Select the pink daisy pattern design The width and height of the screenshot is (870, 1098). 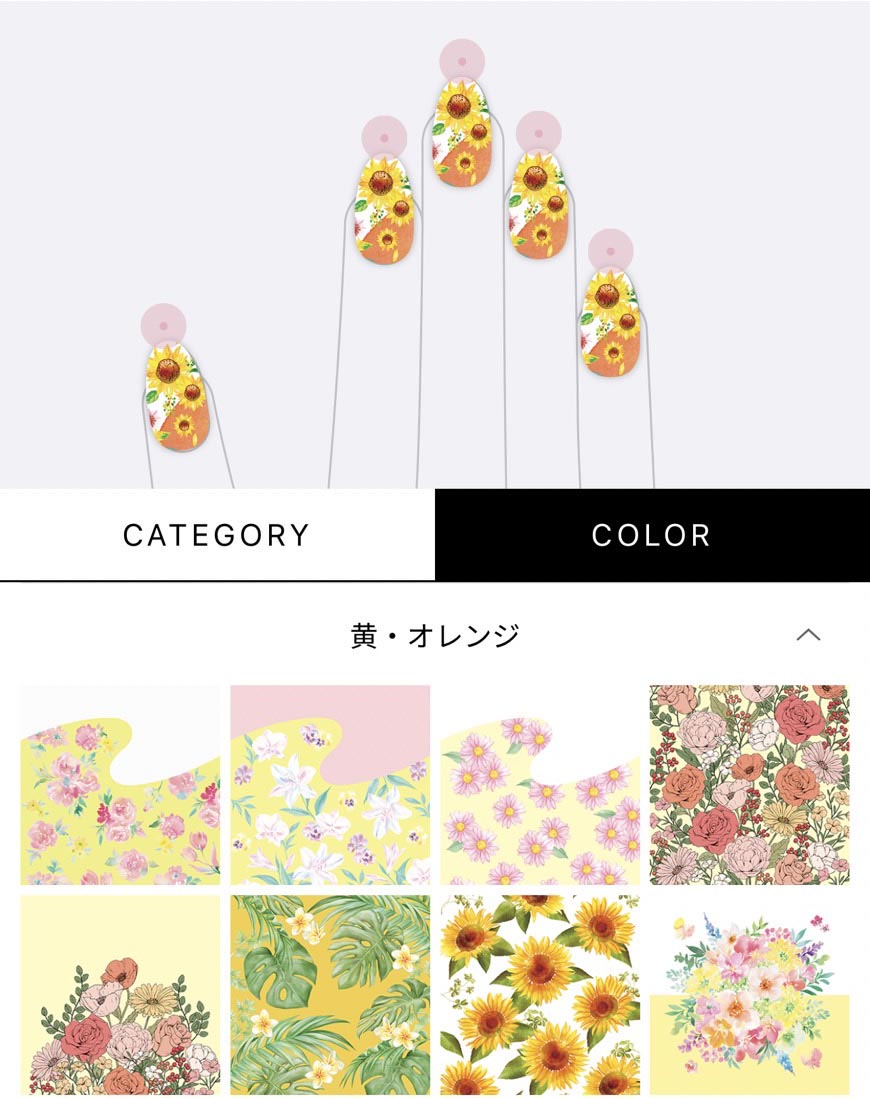[x=540, y=785]
